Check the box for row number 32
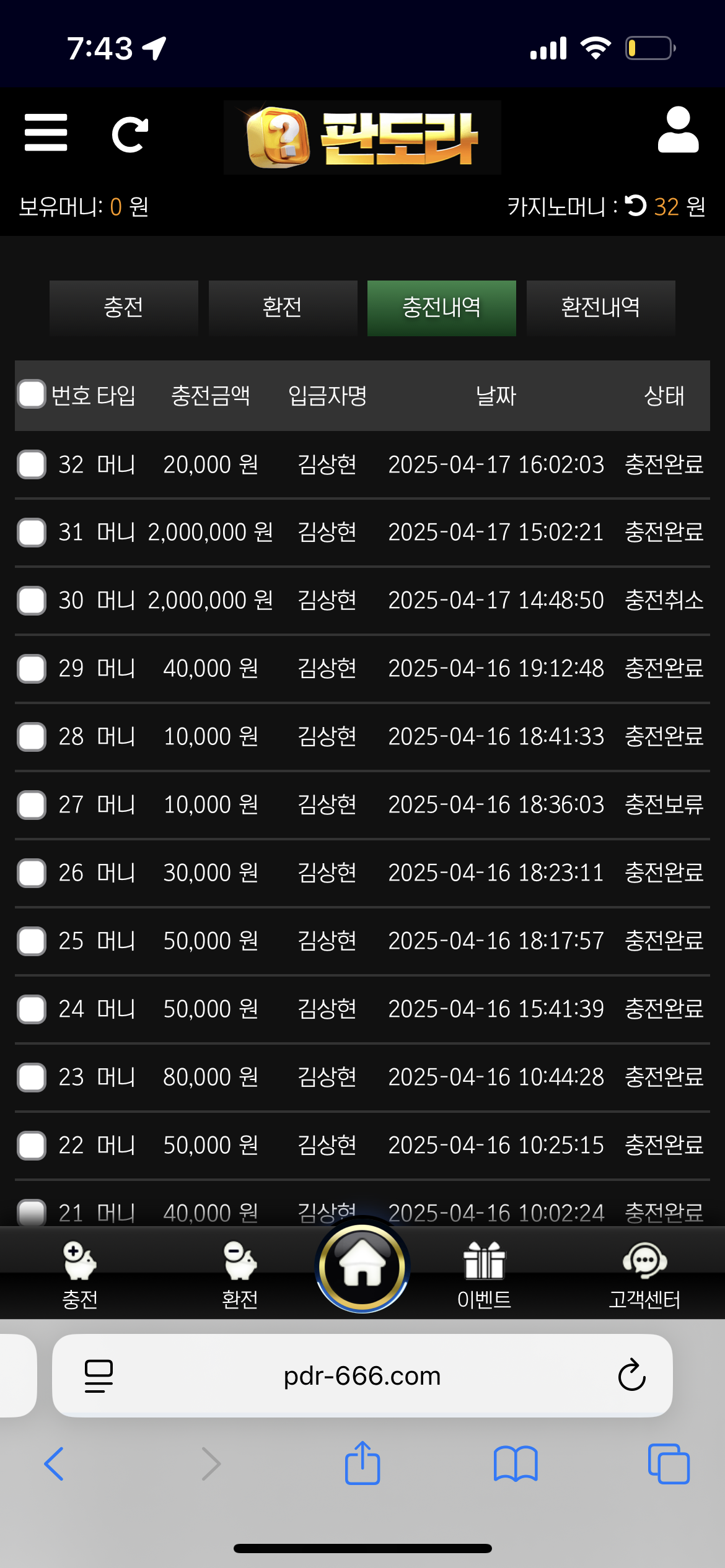Screen dimensions: 725x1568 (x=32, y=464)
